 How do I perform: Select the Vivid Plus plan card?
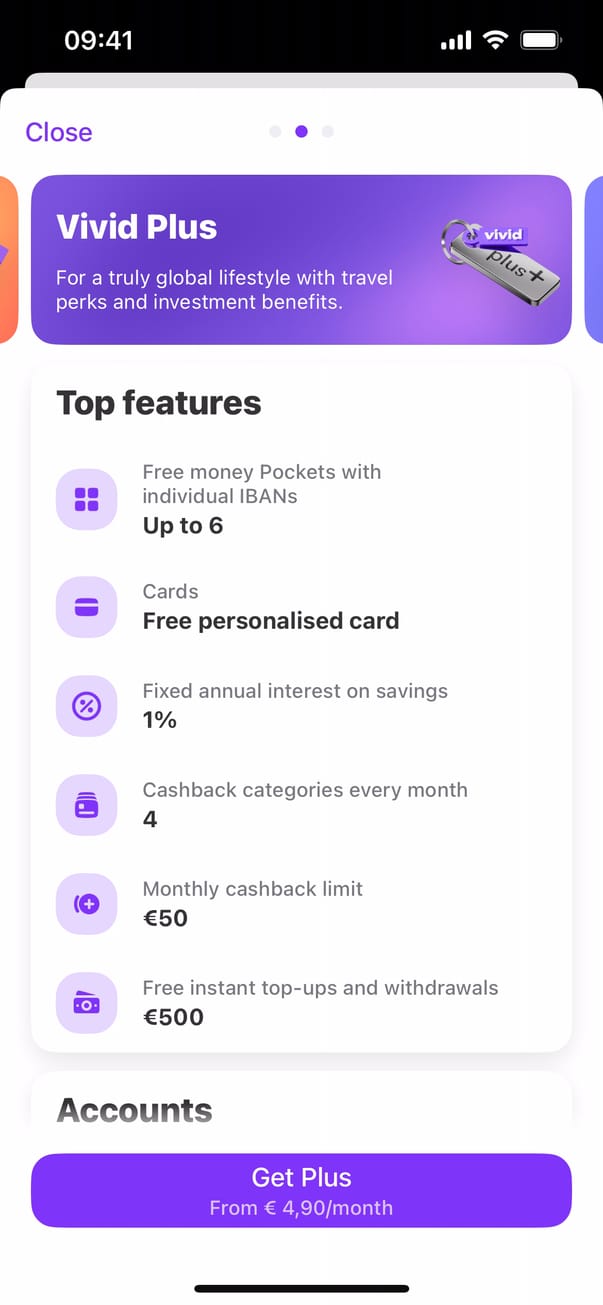click(301, 260)
